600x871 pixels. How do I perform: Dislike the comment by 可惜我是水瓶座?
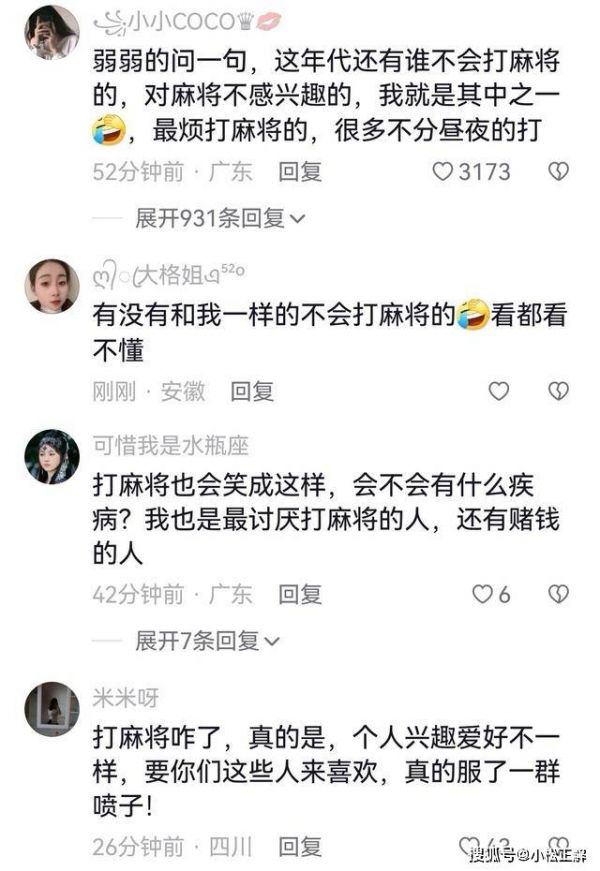559,594
